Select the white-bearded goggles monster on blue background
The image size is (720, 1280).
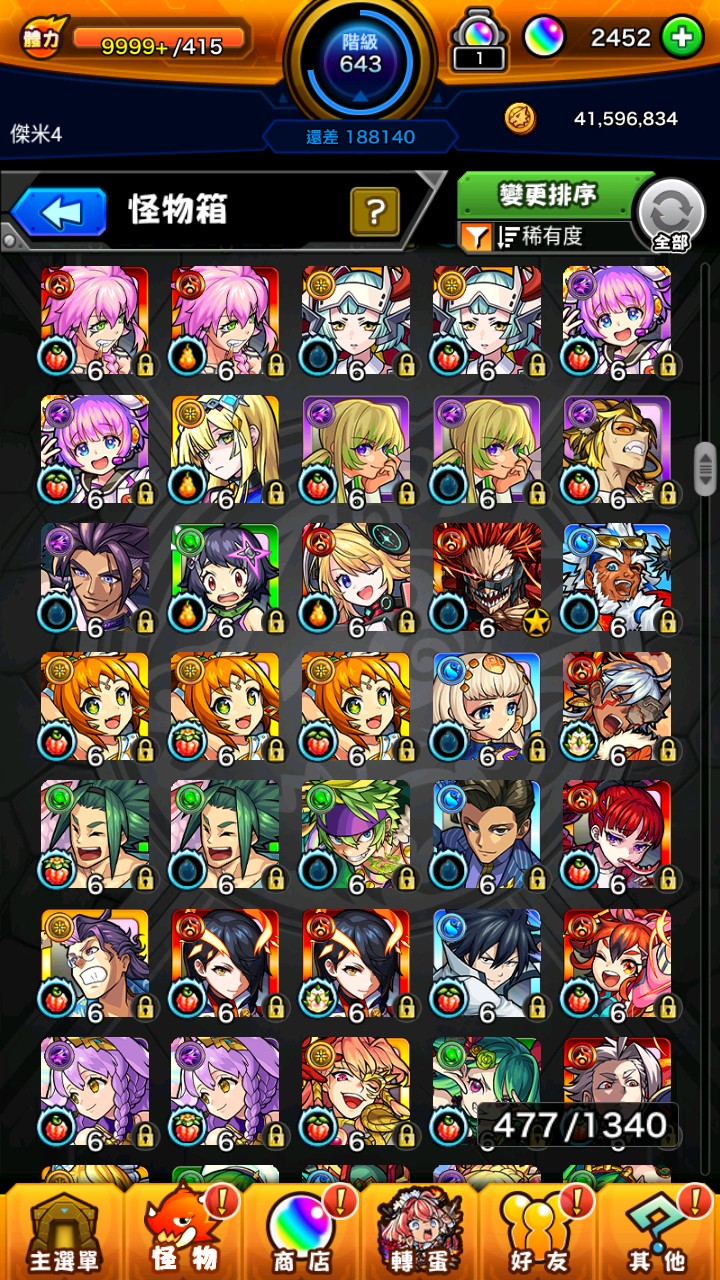pos(617,578)
